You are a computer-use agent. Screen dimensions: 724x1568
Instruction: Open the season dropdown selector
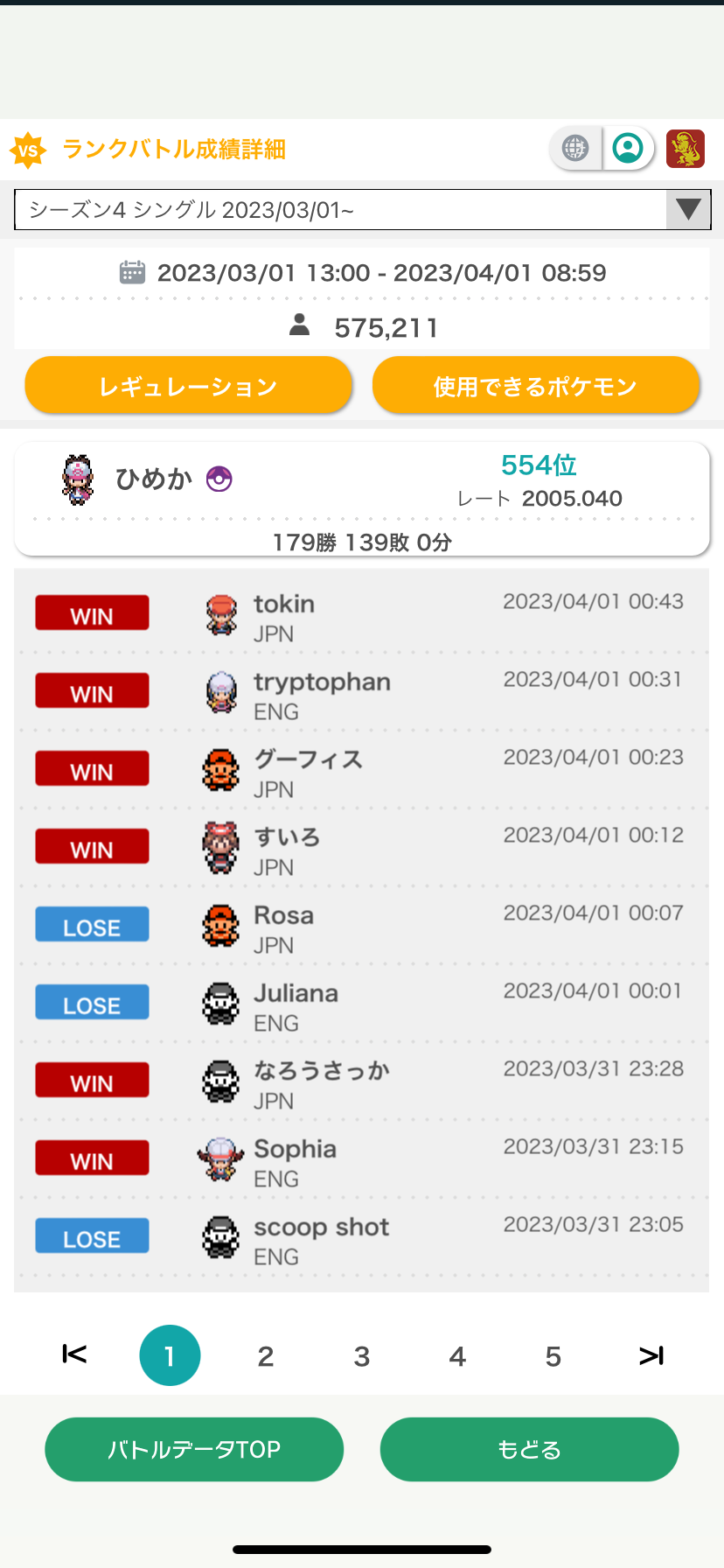point(362,210)
